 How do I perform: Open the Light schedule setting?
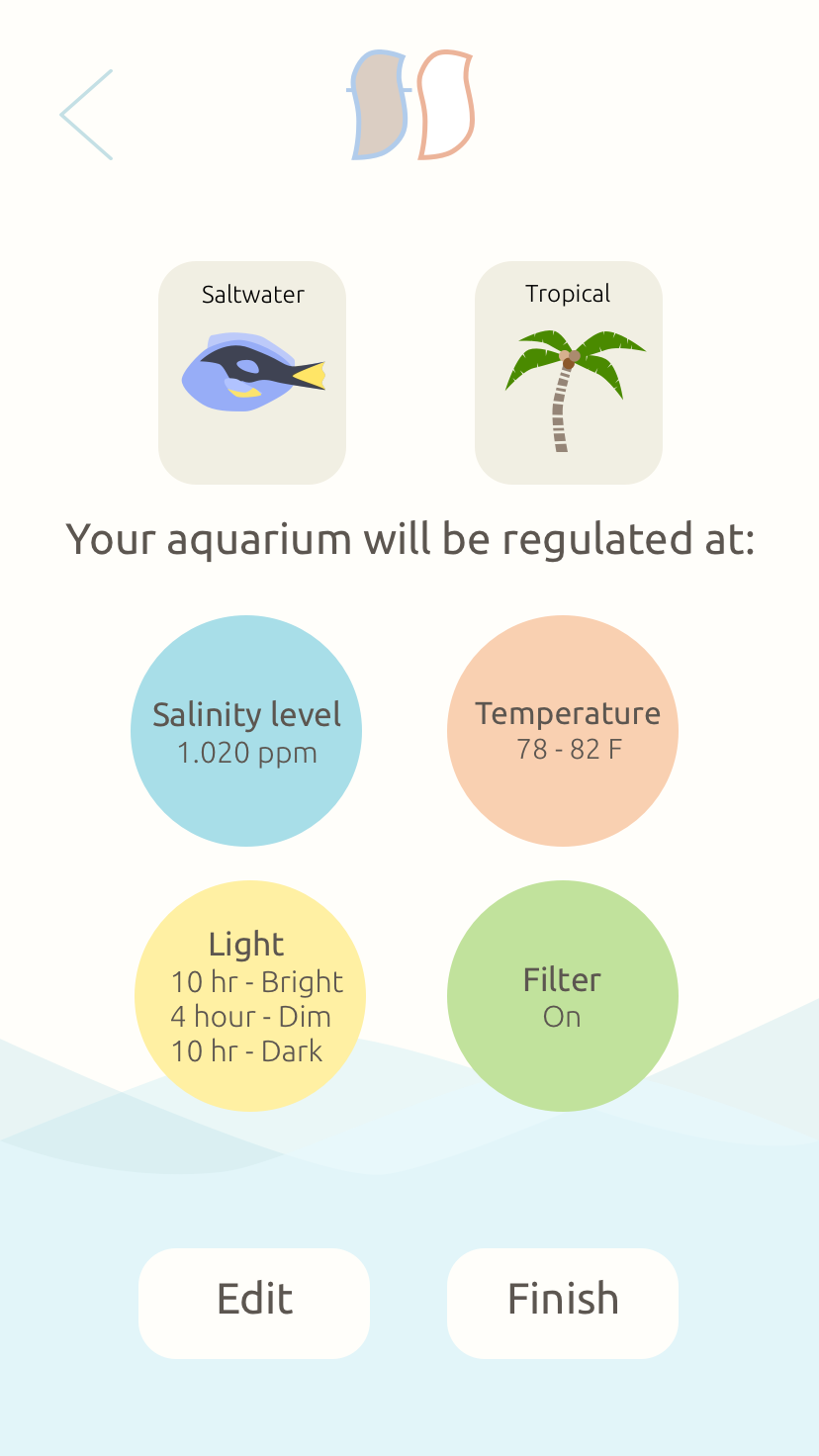pos(249,996)
